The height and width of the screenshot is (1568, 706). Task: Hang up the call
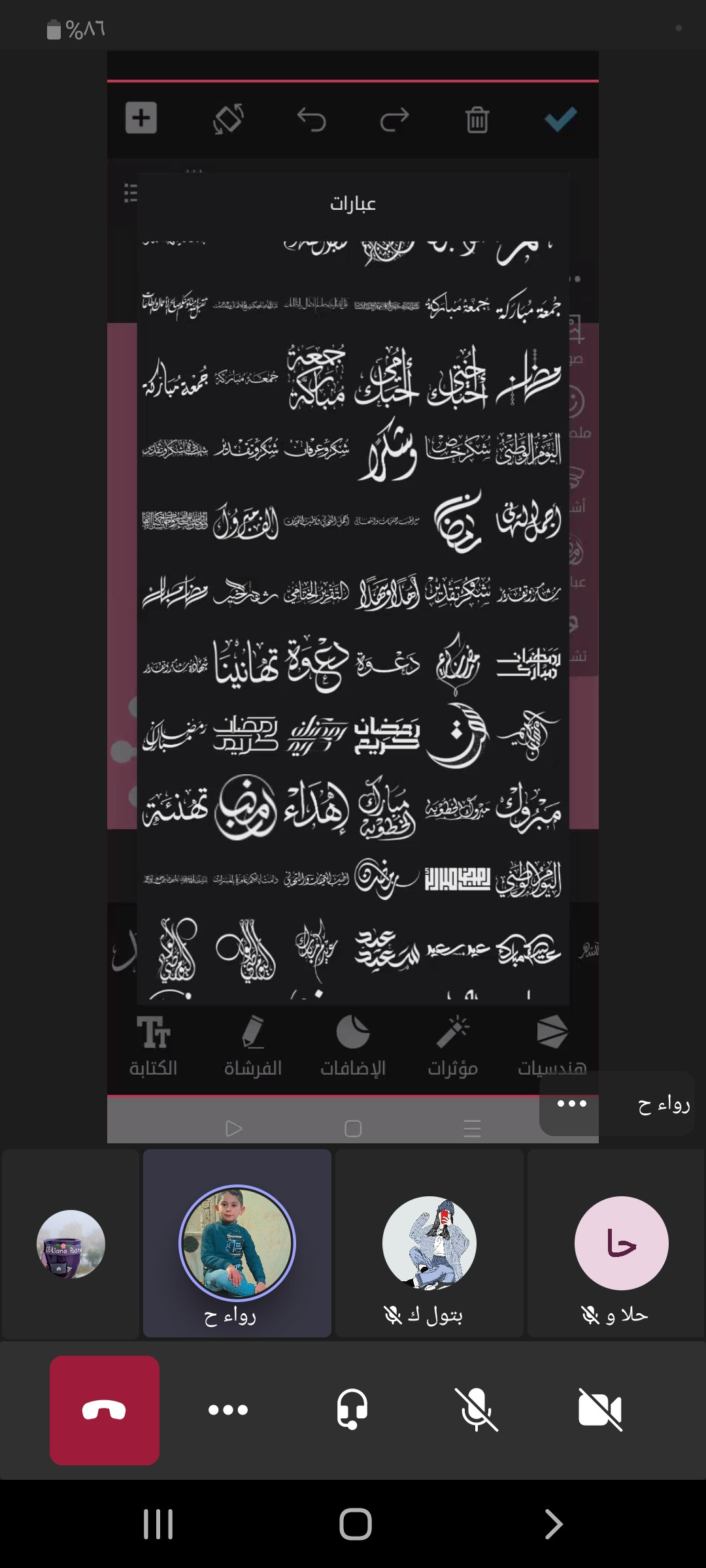pos(105,1410)
